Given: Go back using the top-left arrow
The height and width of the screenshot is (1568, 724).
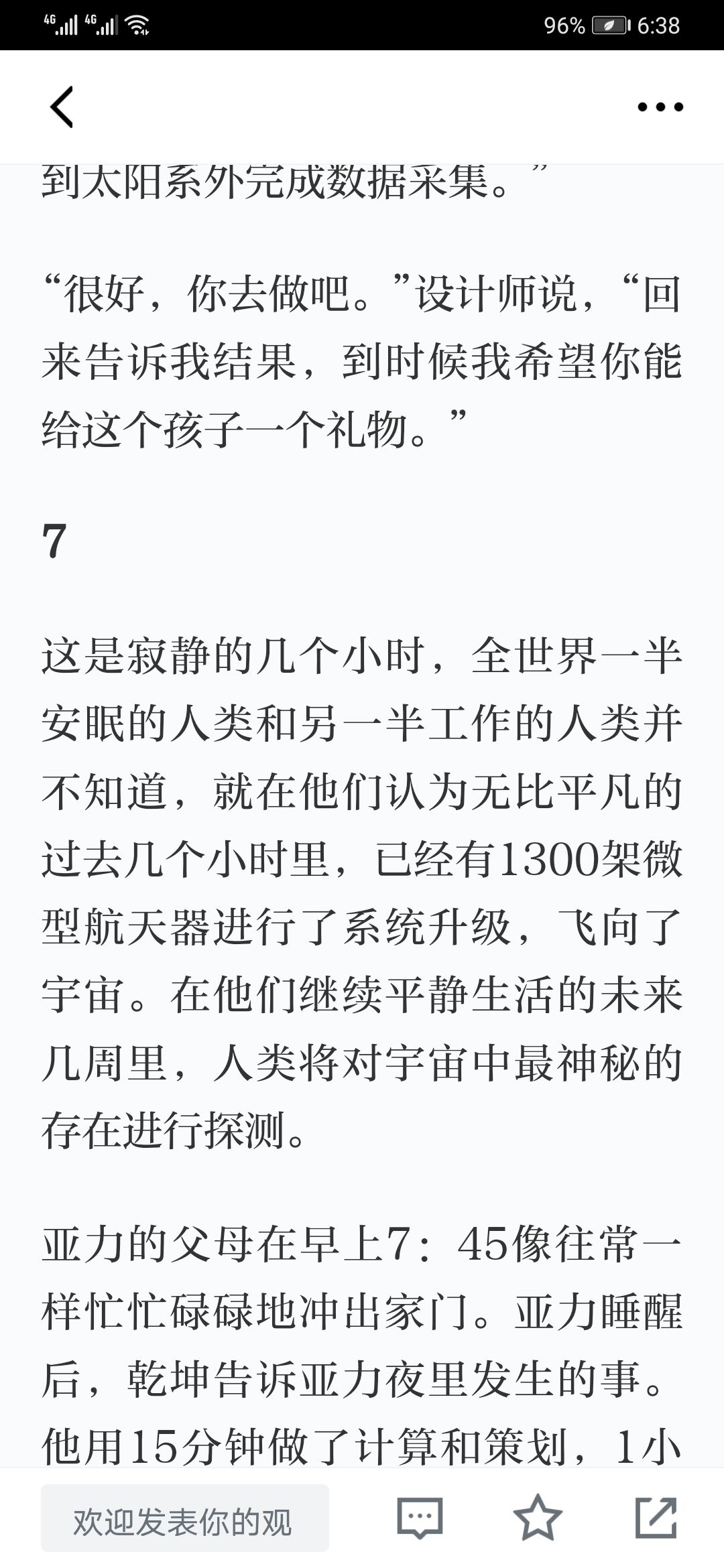Looking at the screenshot, I should coord(62,107).
